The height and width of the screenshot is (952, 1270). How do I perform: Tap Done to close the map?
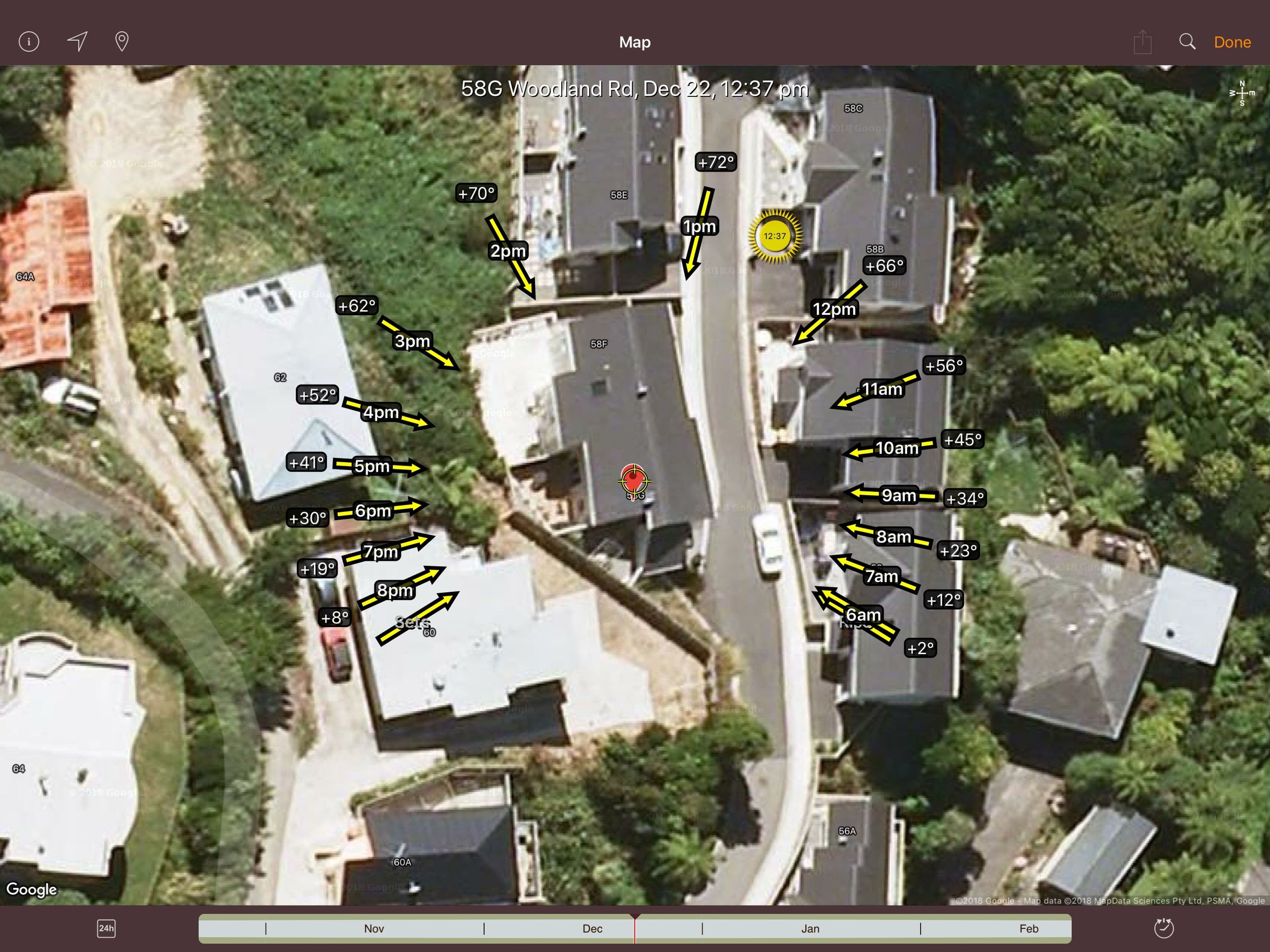pyautogui.click(x=1232, y=42)
